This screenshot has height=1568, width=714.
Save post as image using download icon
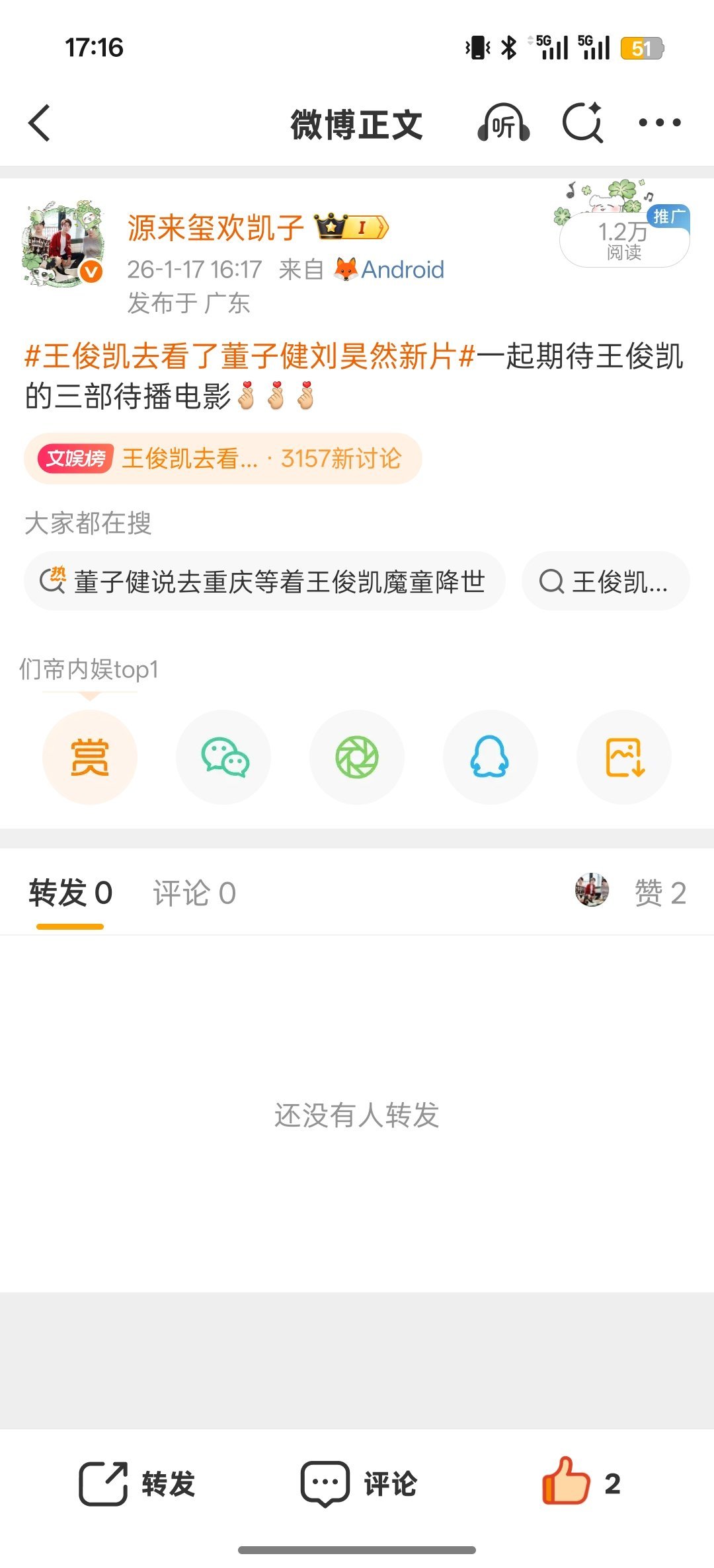624,758
